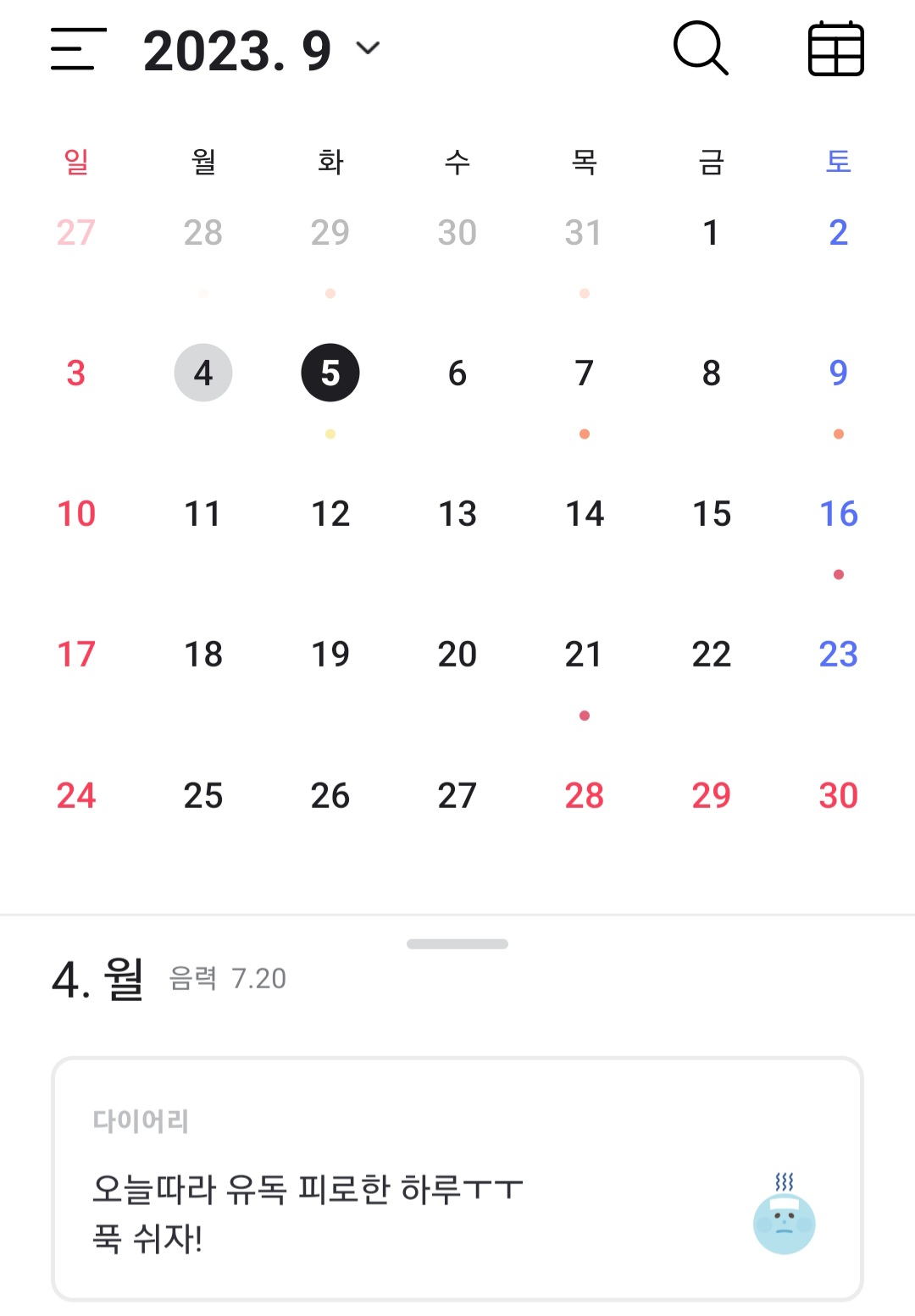915x1316 pixels.
Task: Expand the 2023. 9 month picker
Action: pos(263,50)
